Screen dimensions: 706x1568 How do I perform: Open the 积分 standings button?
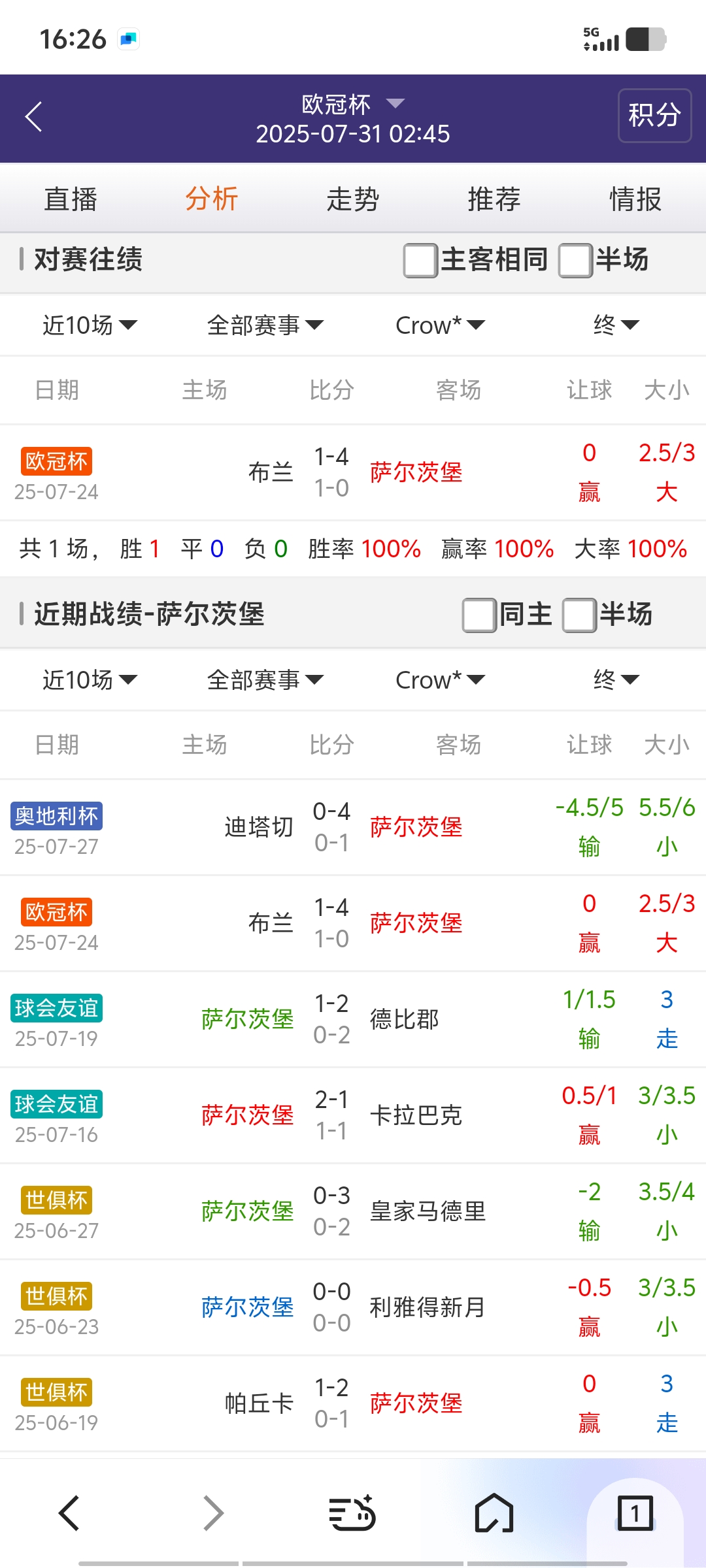click(654, 116)
